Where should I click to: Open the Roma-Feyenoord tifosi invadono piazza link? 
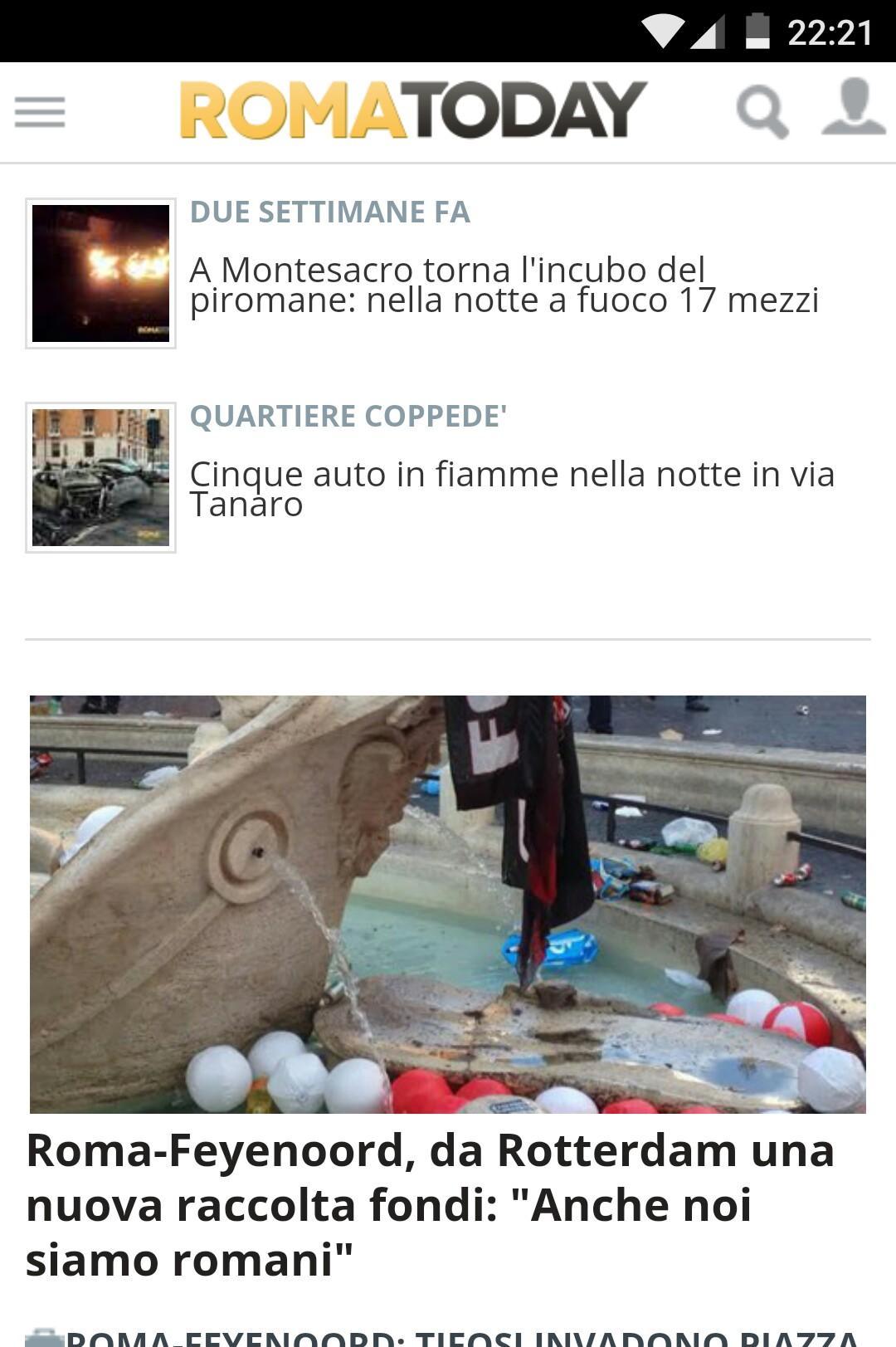(460, 1336)
